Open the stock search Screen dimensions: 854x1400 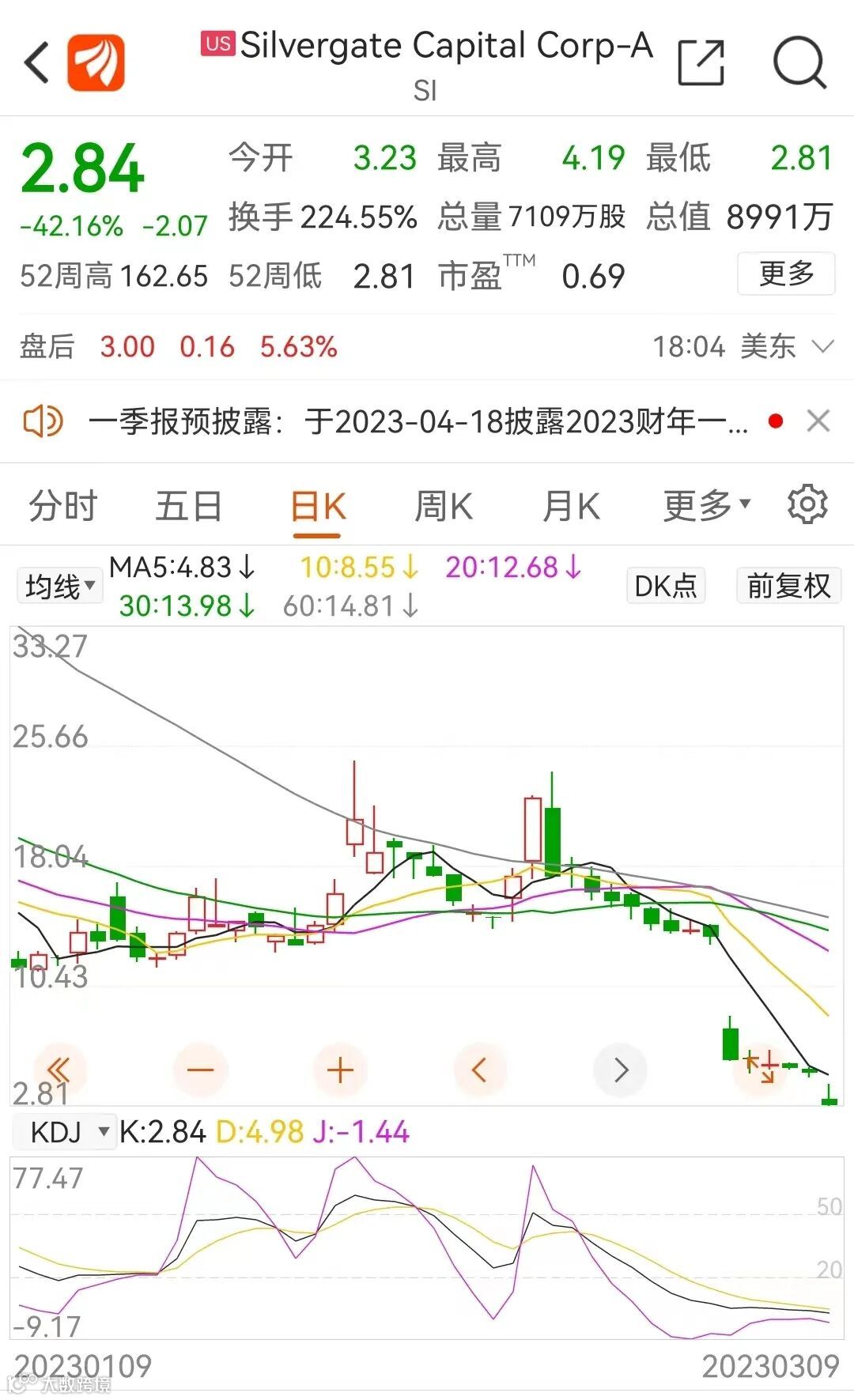[799, 62]
